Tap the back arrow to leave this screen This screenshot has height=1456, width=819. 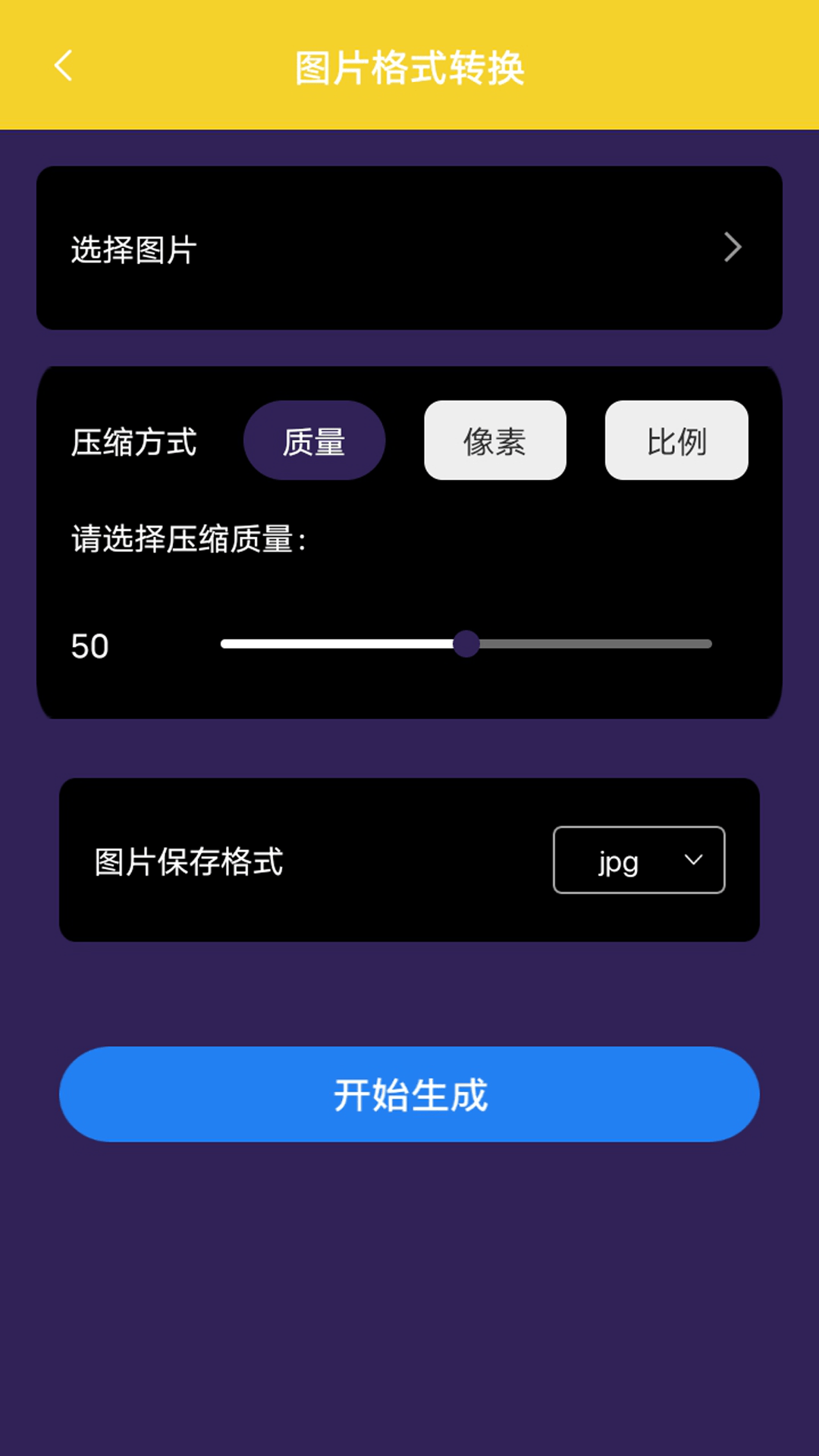click(64, 67)
